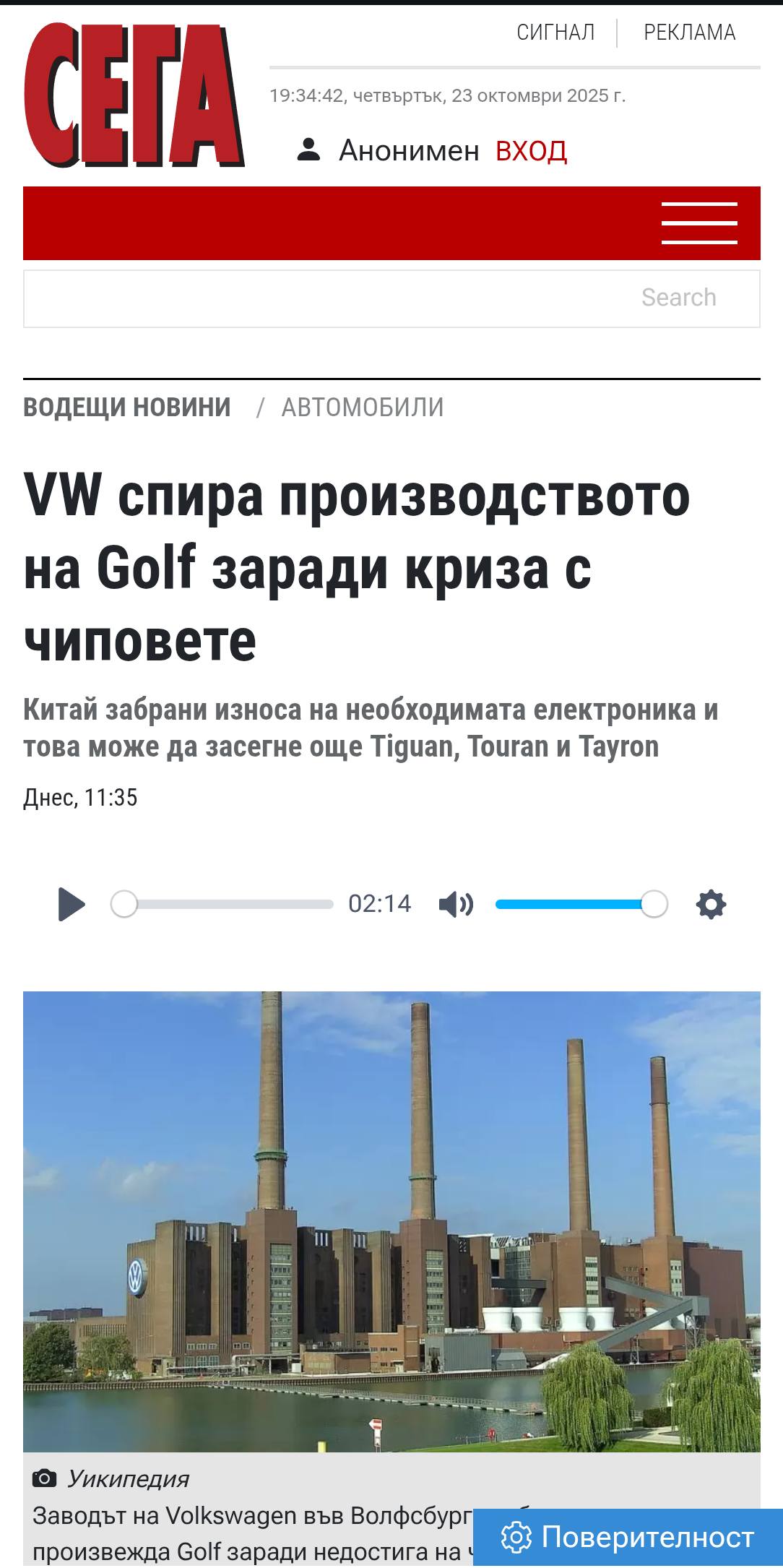Go to ВОДЕЩИ НОВИНИ section
Screen dimensions: 783x1568
coord(127,408)
